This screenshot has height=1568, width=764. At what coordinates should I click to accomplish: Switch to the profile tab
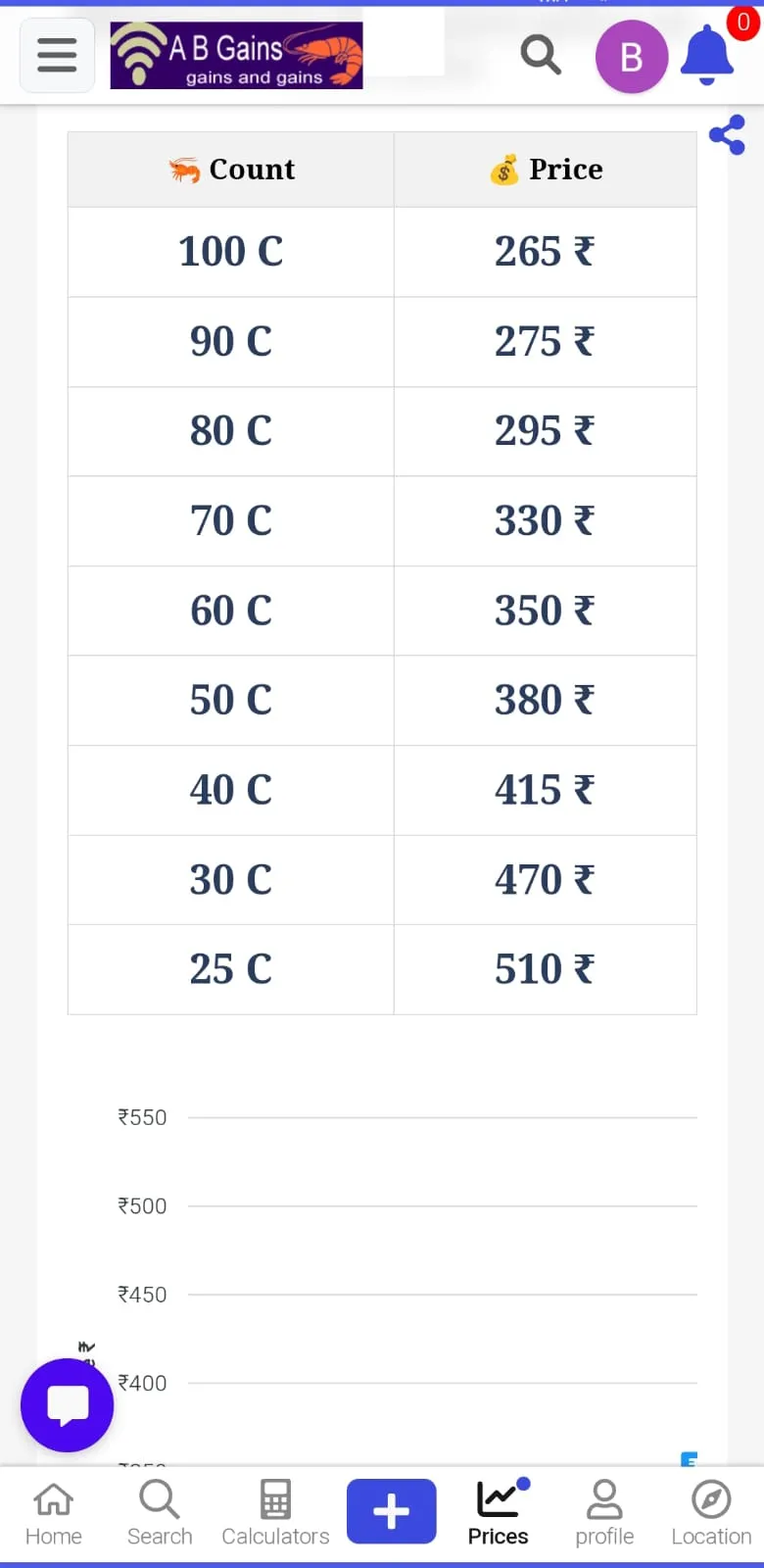tap(604, 1514)
